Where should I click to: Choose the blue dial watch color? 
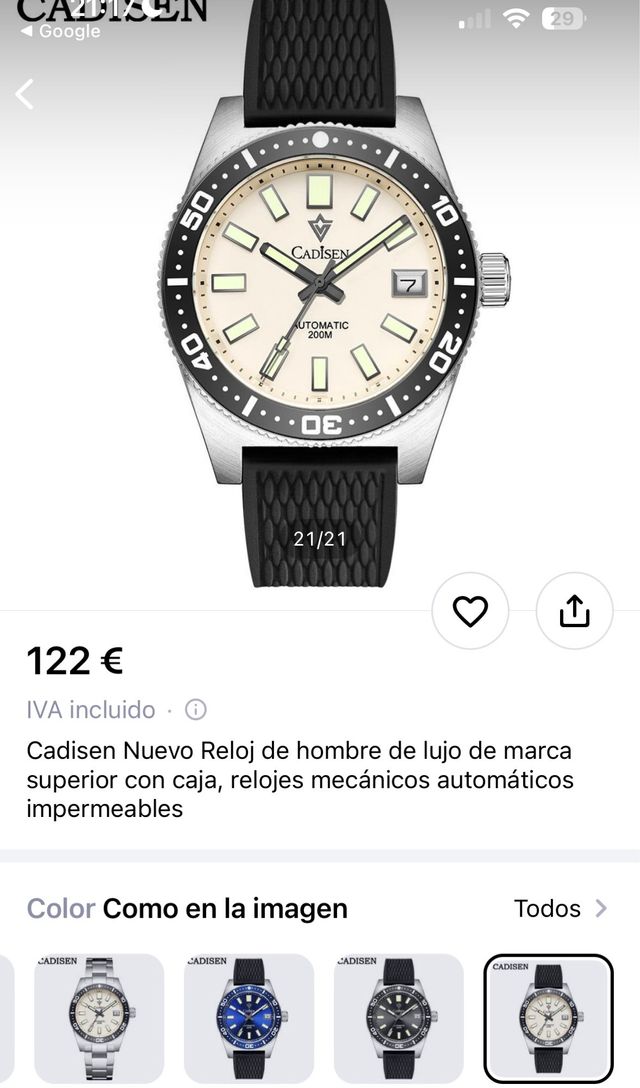coord(249,1018)
